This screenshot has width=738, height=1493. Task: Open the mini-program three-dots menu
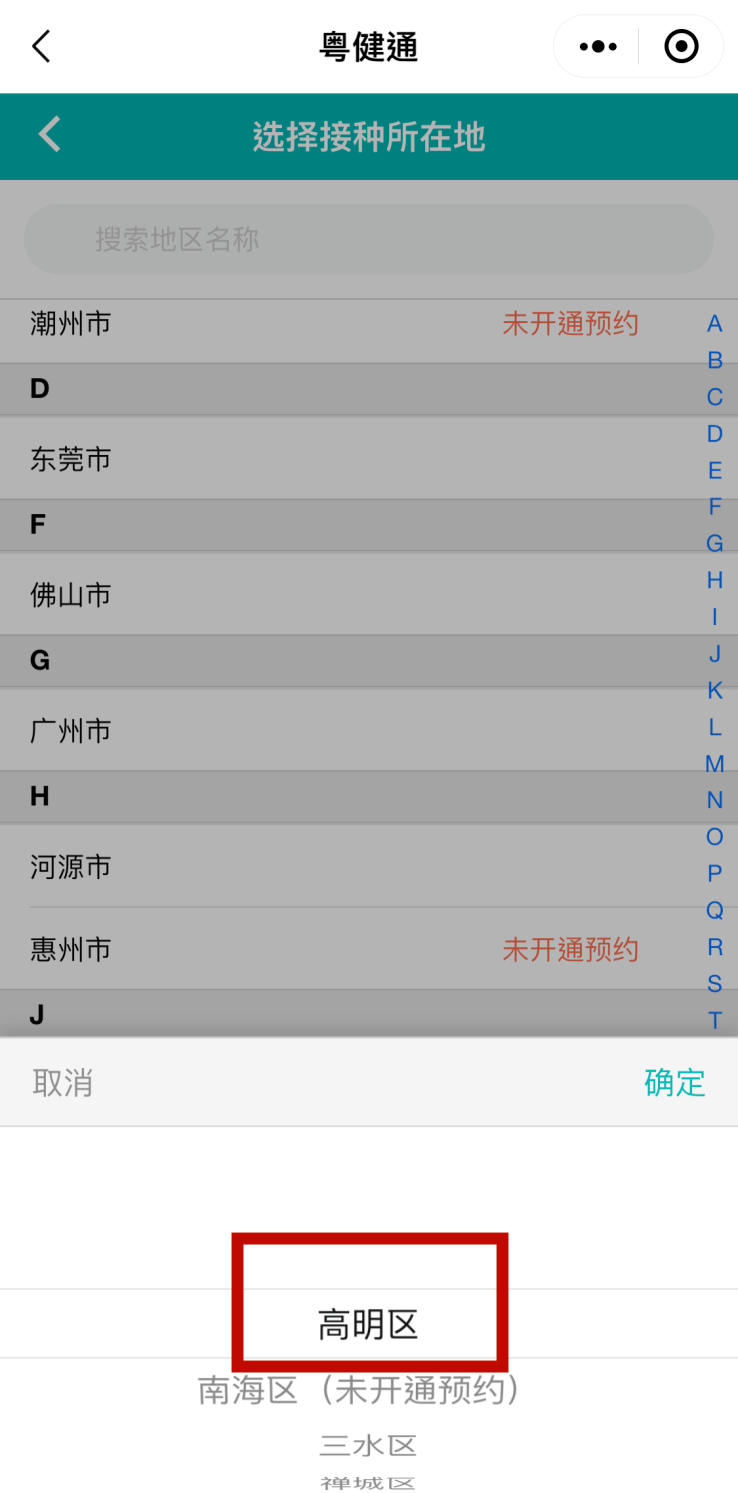[x=598, y=46]
